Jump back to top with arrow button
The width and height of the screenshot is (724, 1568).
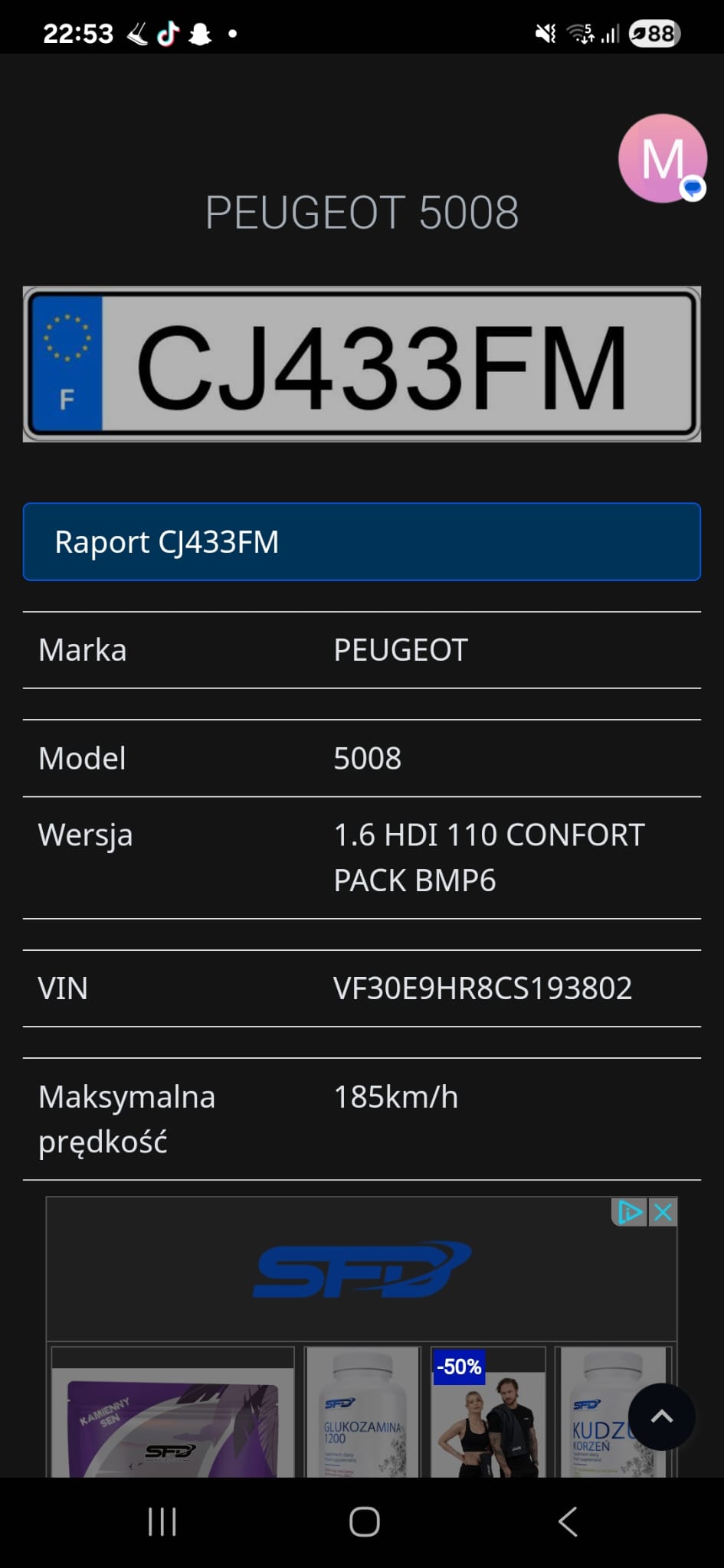661,1416
